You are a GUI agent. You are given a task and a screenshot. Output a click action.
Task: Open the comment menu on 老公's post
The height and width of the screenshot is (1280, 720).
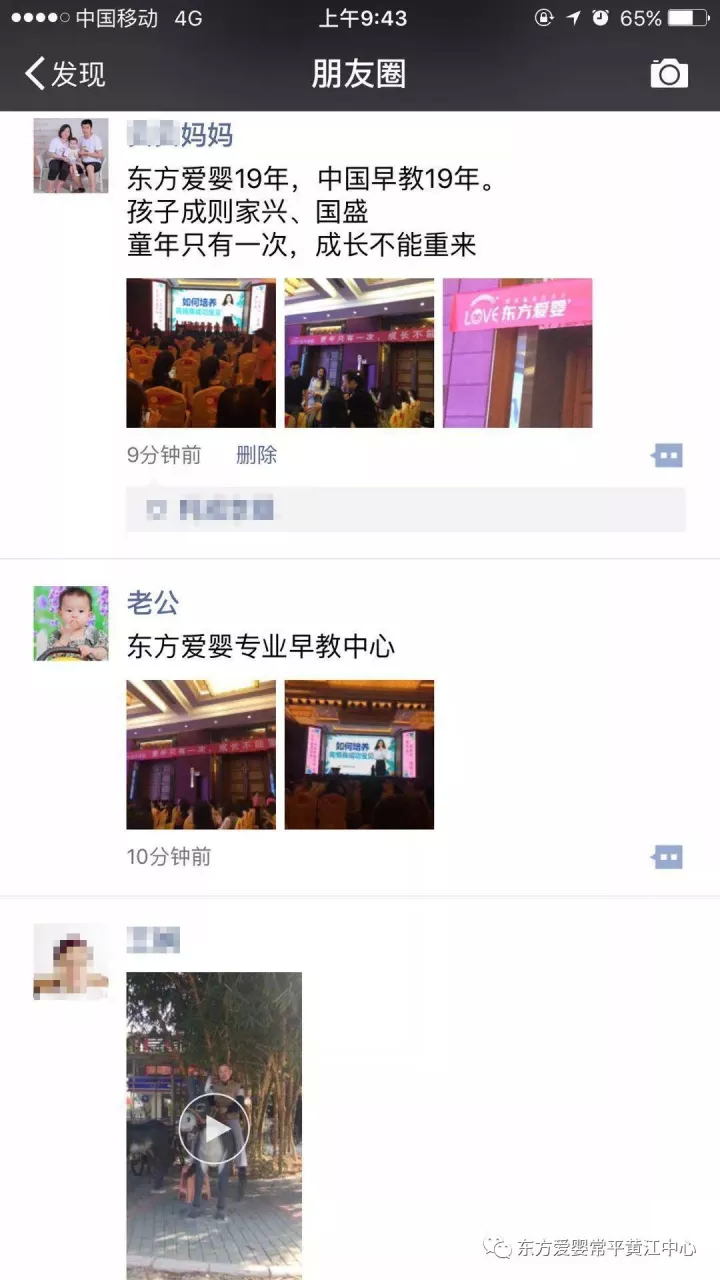(667, 857)
